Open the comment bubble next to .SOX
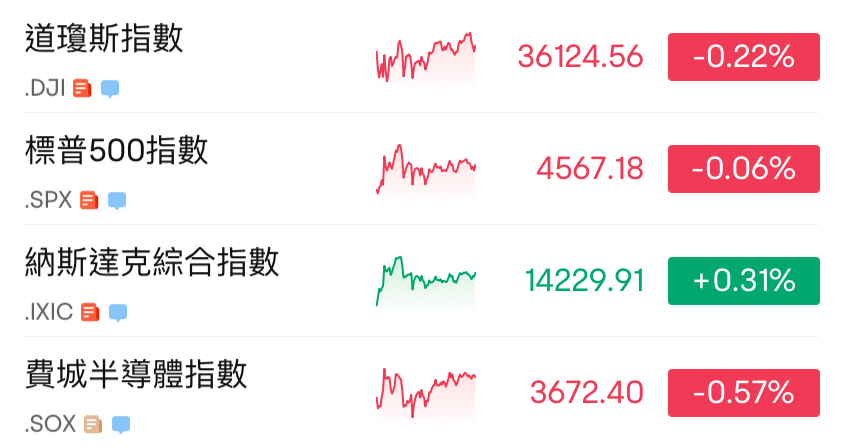 point(121,425)
